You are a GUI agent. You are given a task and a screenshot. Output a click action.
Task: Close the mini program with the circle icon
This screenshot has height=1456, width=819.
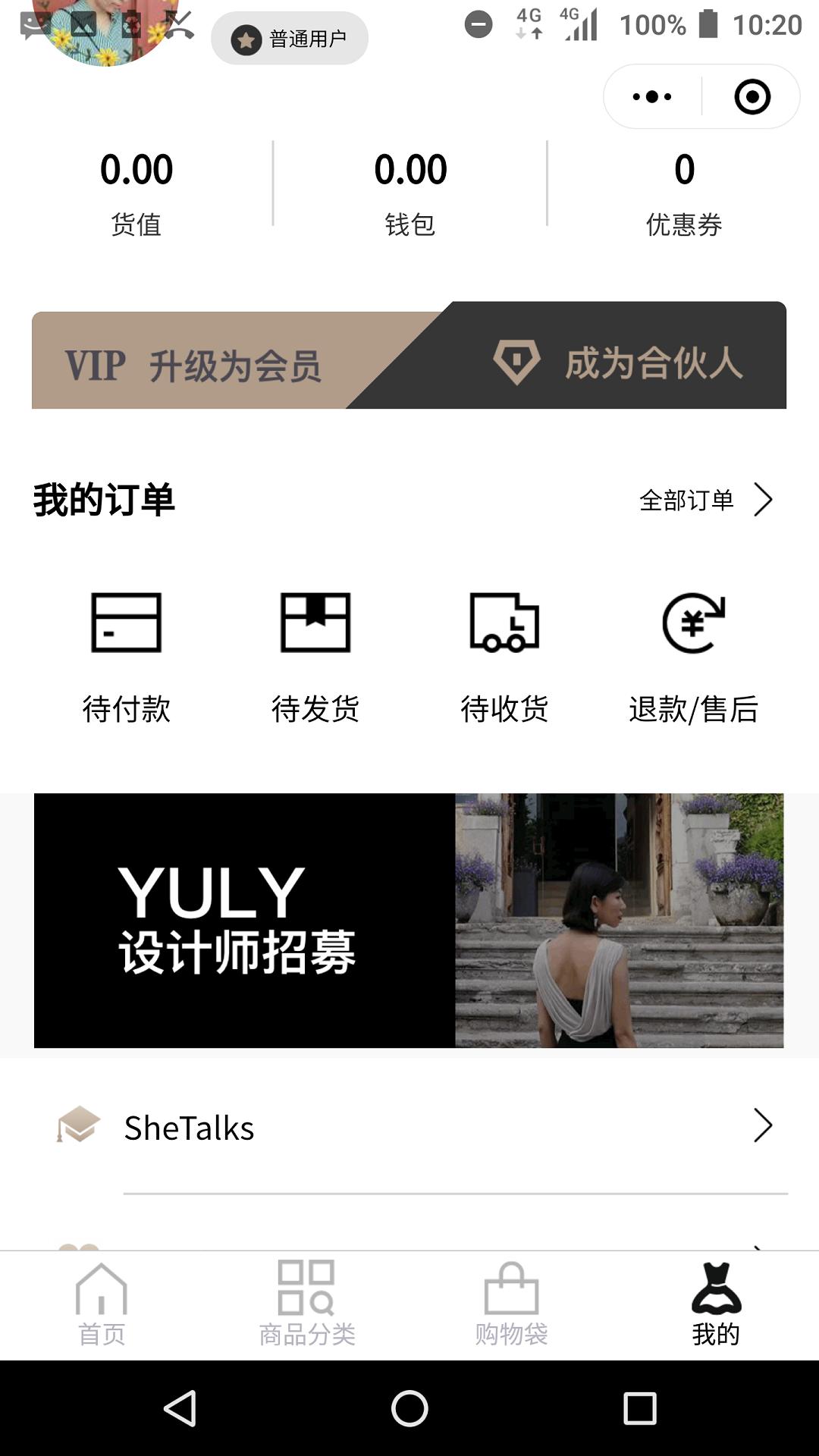pos(752,97)
